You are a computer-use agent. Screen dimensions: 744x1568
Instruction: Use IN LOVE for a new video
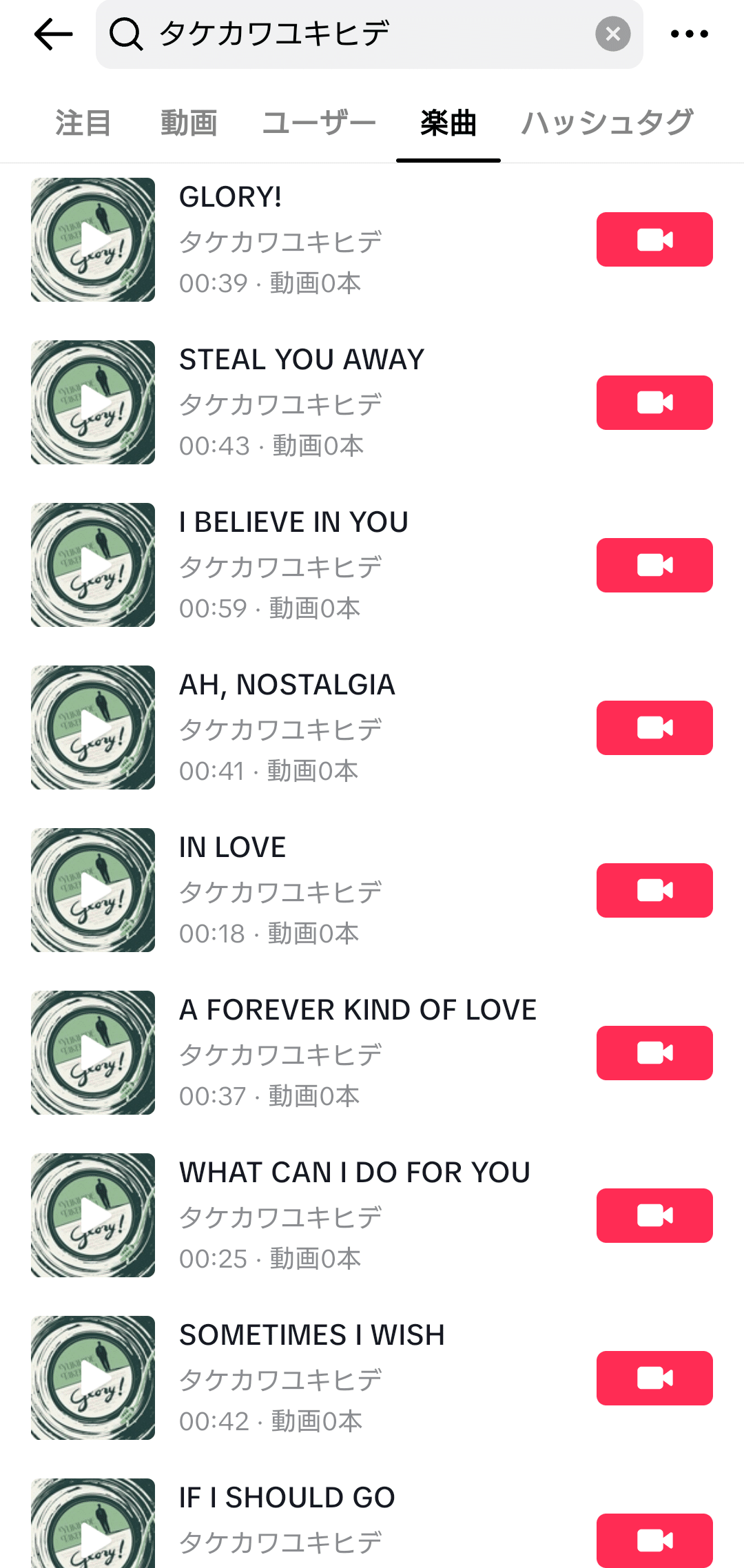(654, 890)
